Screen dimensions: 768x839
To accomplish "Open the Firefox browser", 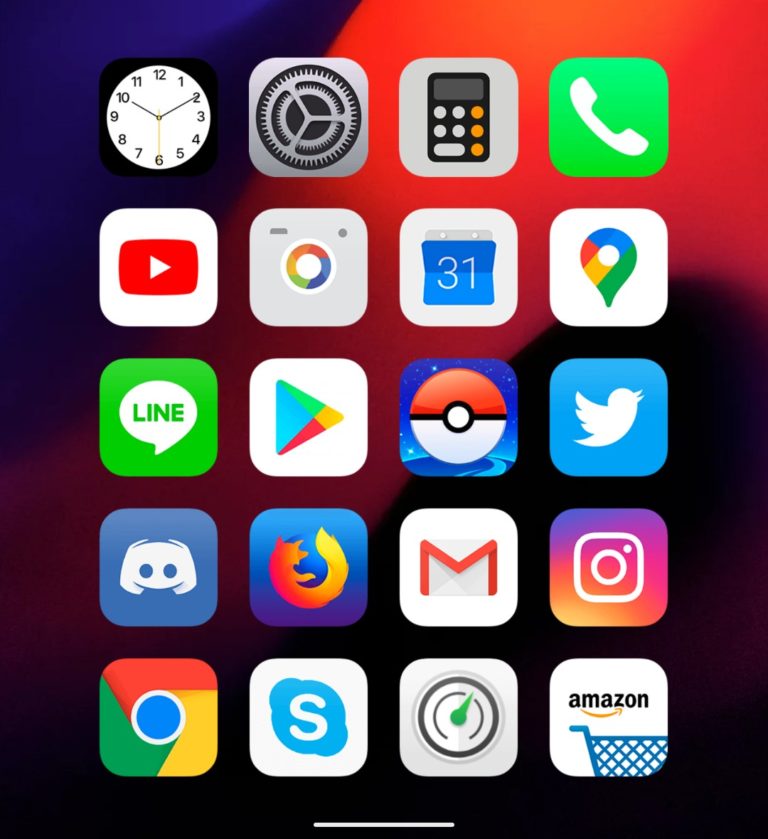I will [308, 567].
